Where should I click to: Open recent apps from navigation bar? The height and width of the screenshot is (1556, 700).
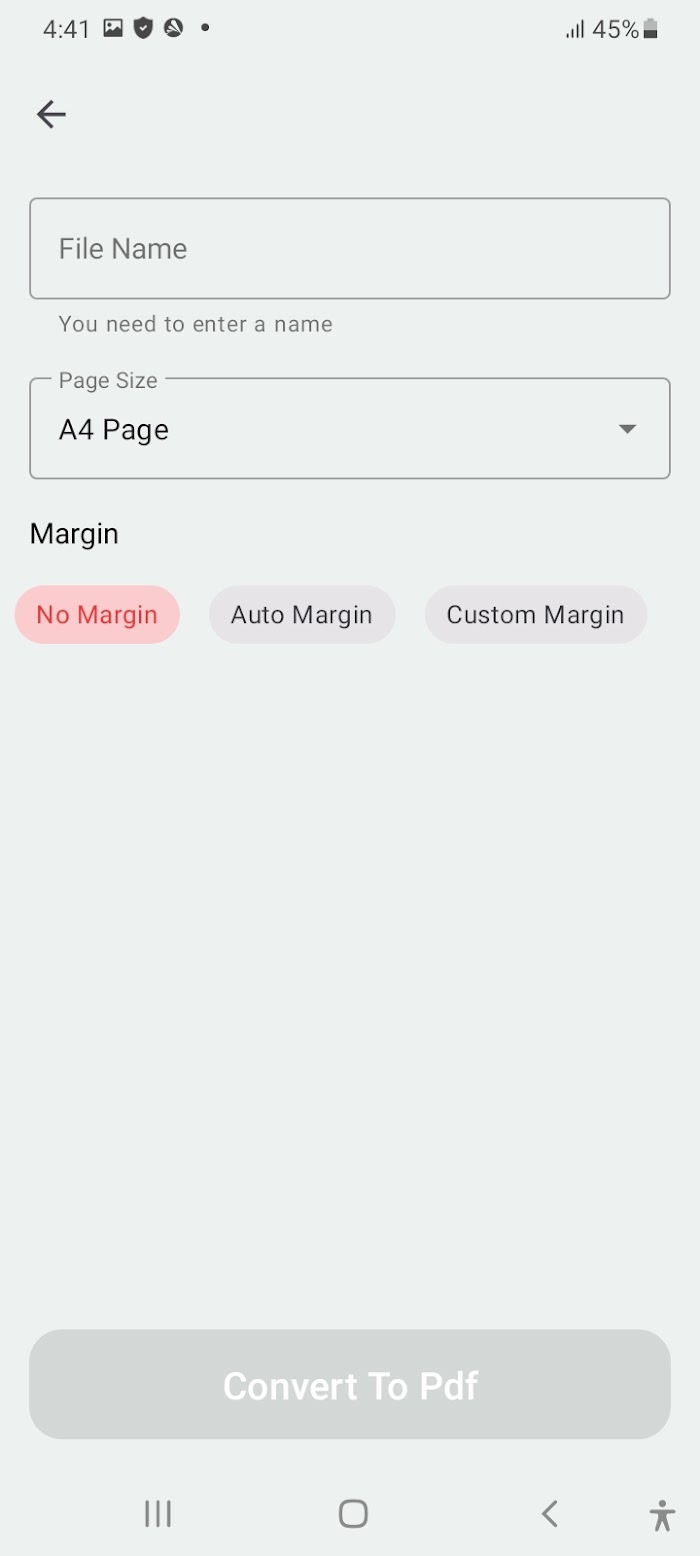point(158,1514)
